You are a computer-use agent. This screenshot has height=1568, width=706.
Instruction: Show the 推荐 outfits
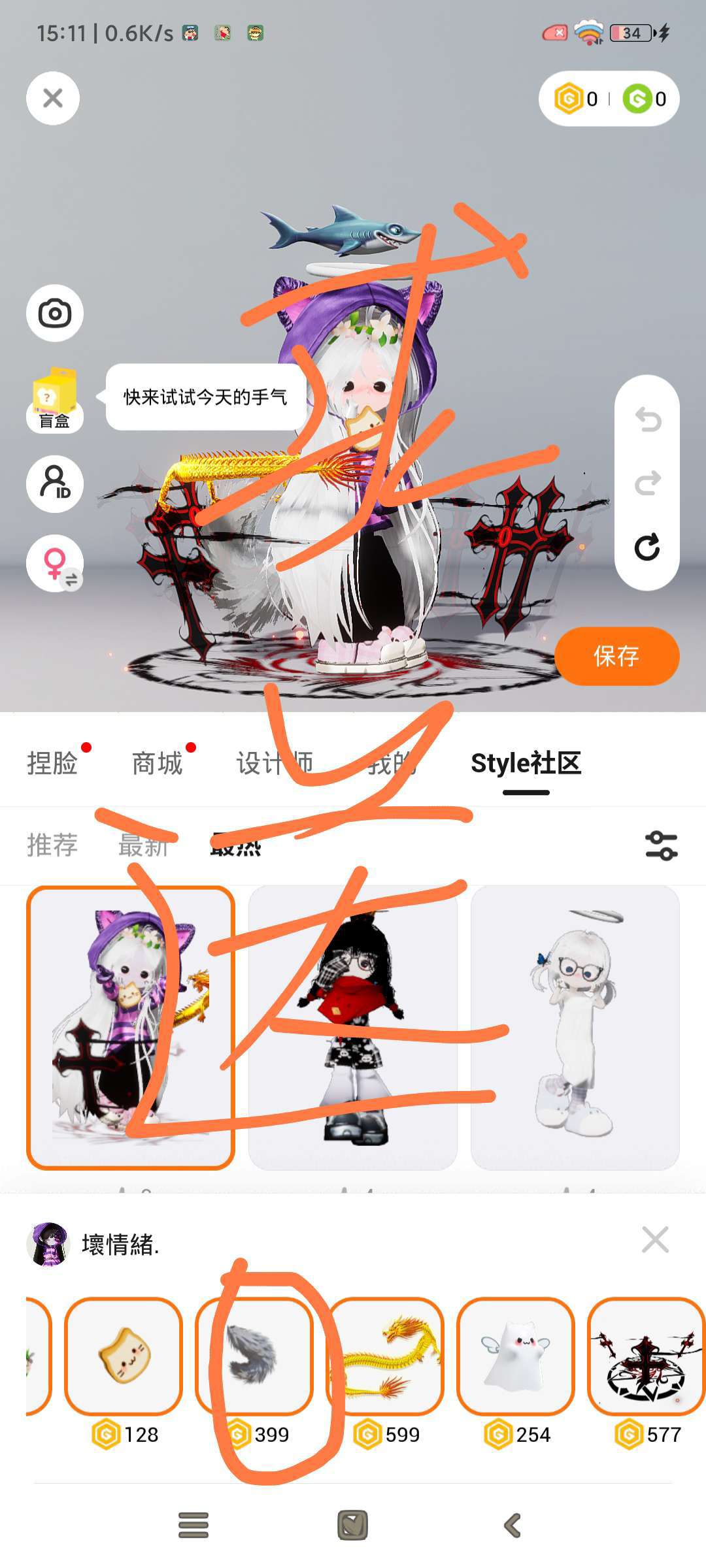click(x=52, y=845)
